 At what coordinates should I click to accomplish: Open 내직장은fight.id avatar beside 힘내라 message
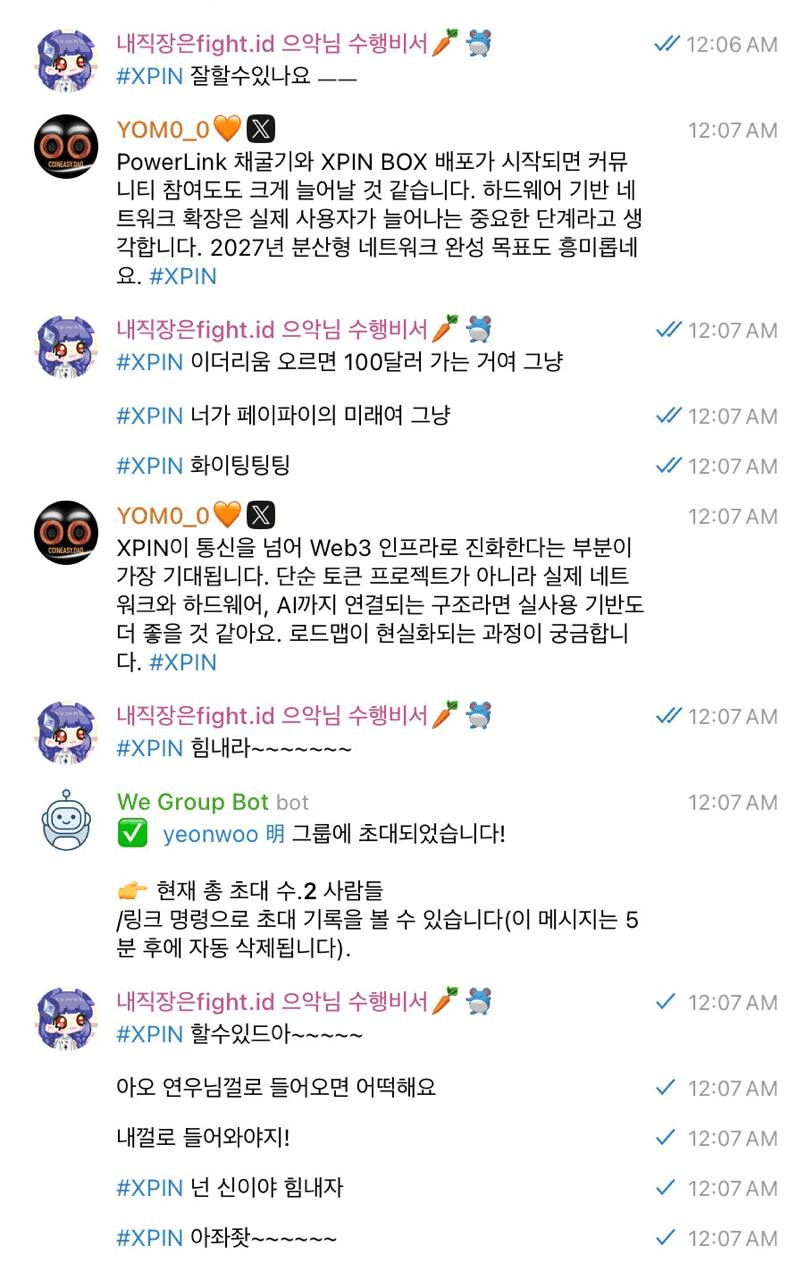(x=66, y=733)
